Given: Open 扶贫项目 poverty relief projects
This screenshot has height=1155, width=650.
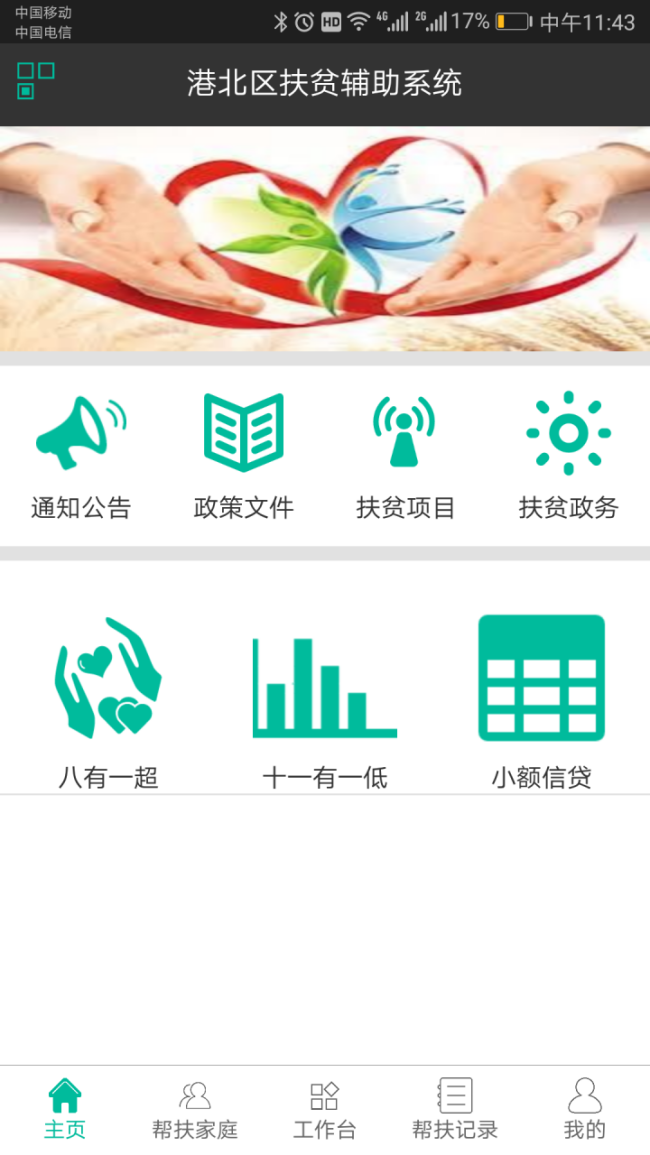Looking at the screenshot, I should click(x=405, y=455).
